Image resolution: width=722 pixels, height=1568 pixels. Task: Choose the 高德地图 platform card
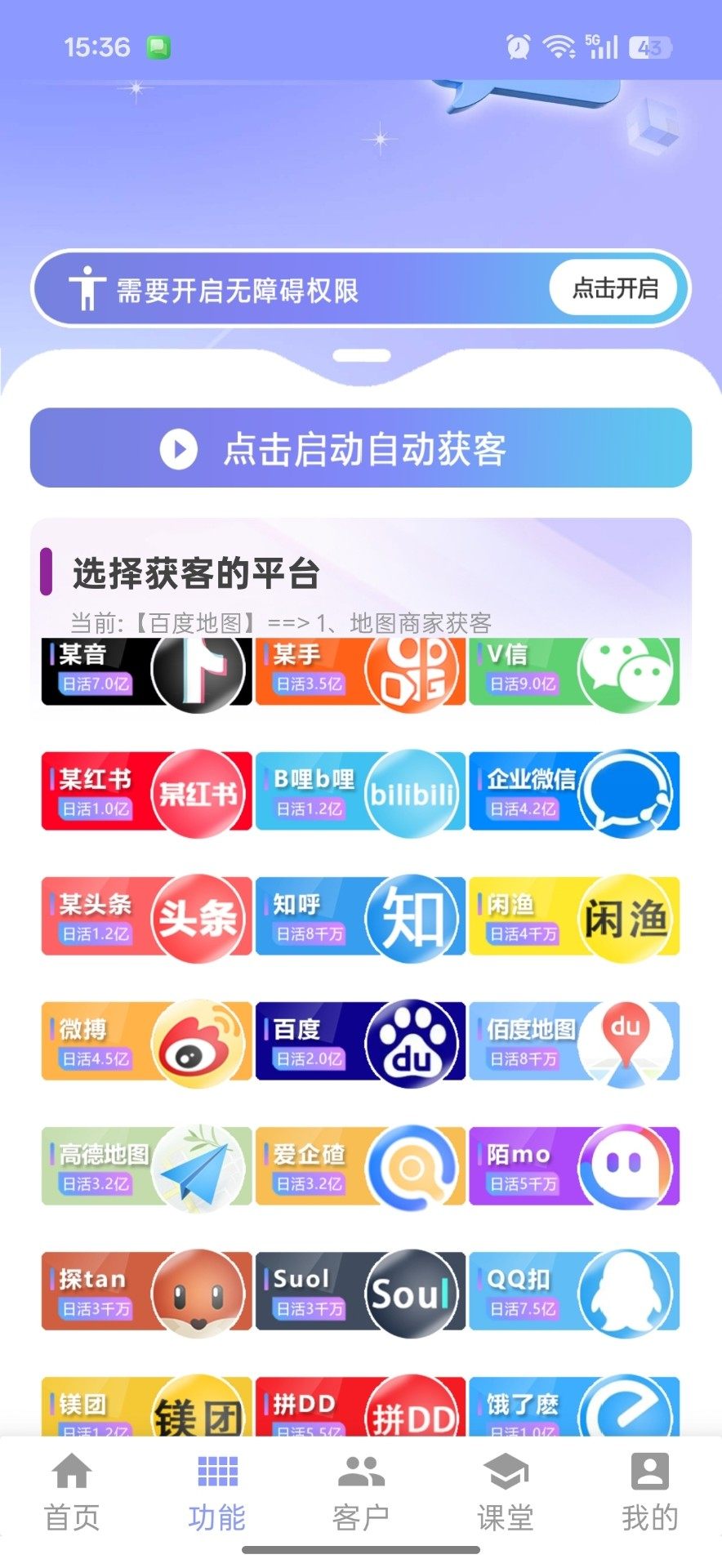147,1166
